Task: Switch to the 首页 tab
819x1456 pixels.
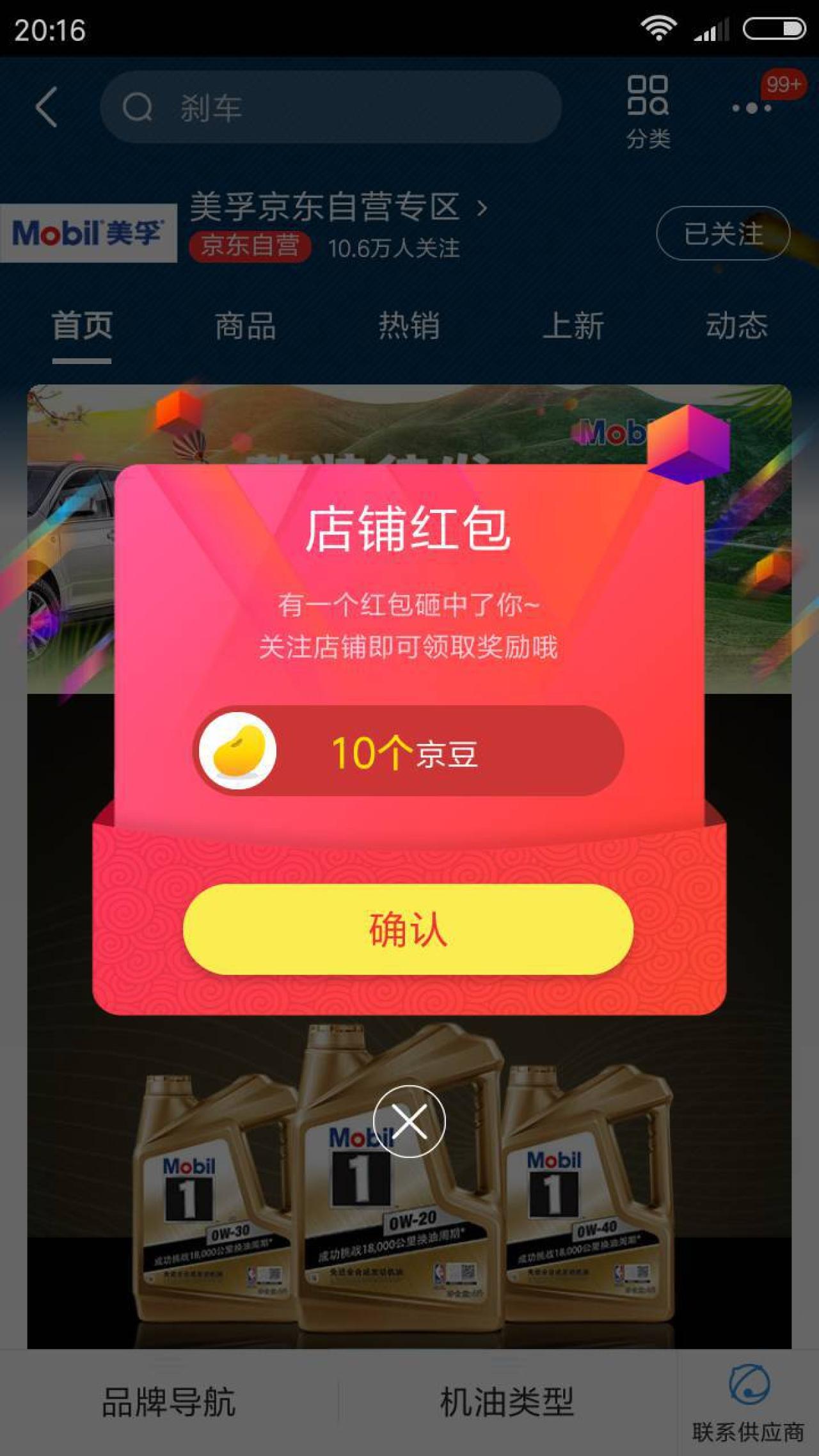Action: (82, 326)
